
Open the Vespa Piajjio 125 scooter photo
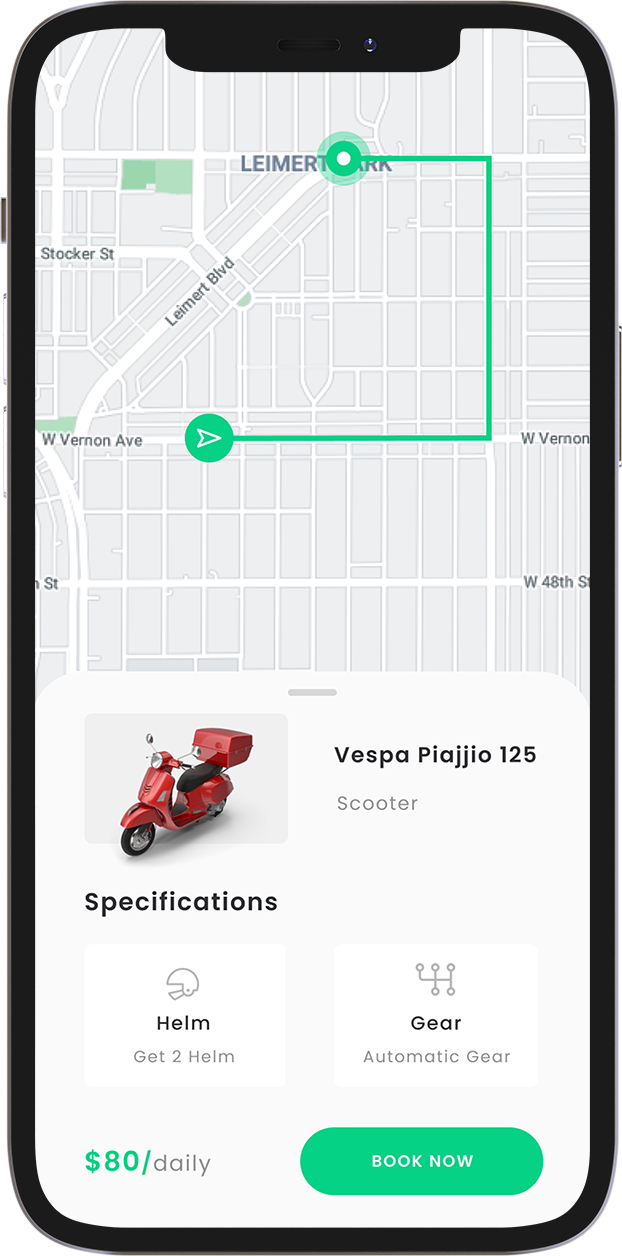tap(186, 780)
